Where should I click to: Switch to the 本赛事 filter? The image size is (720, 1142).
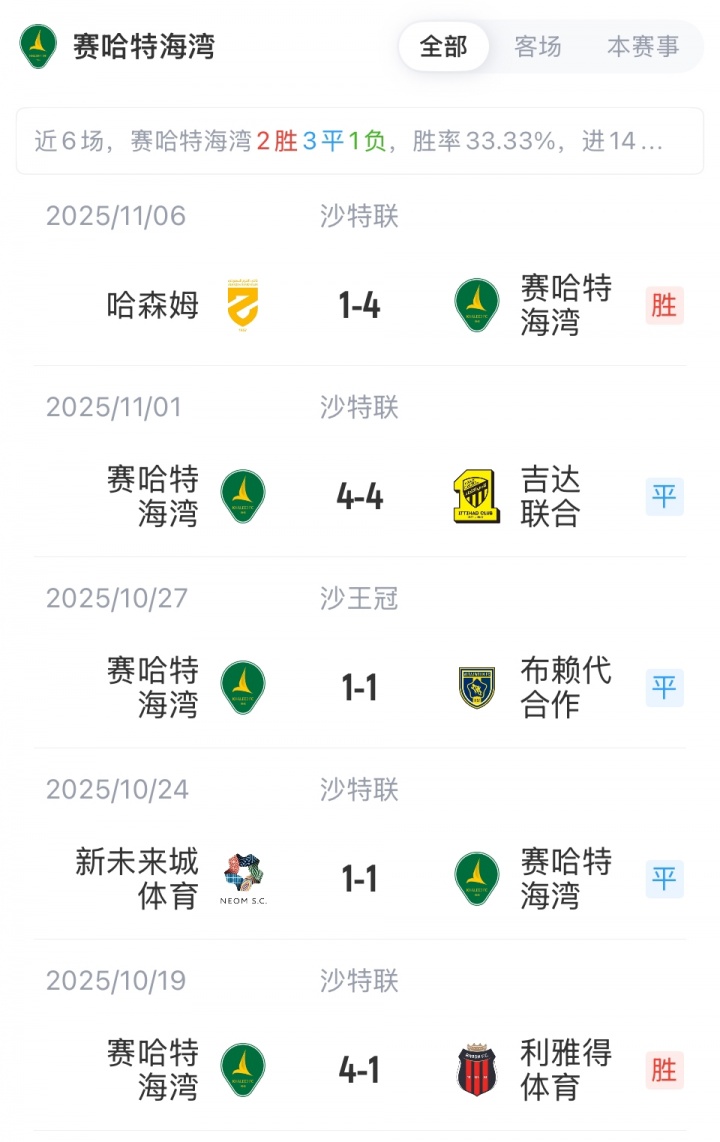pos(643,47)
